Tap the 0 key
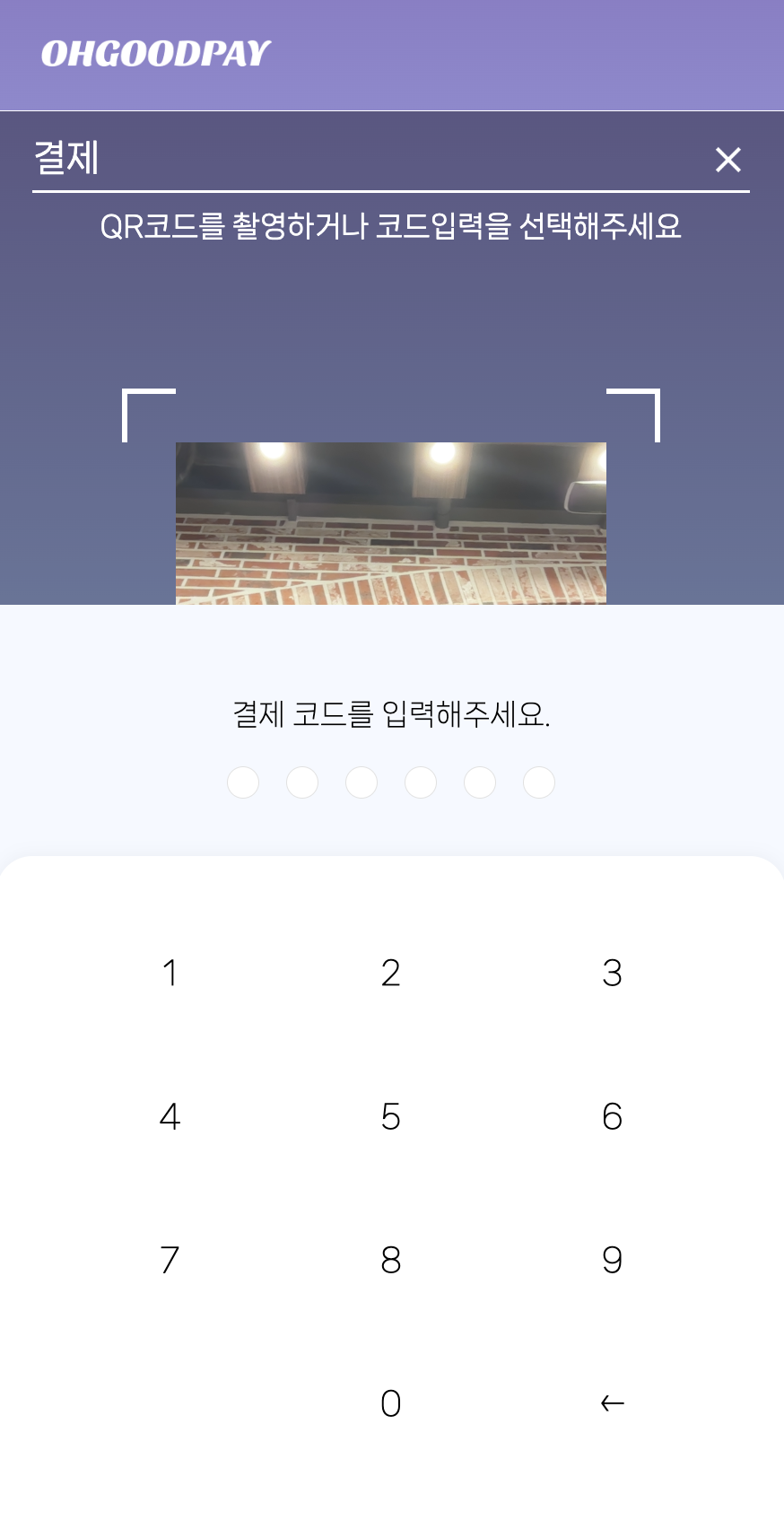Image resolution: width=784 pixels, height=1538 pixels. 390,1403
